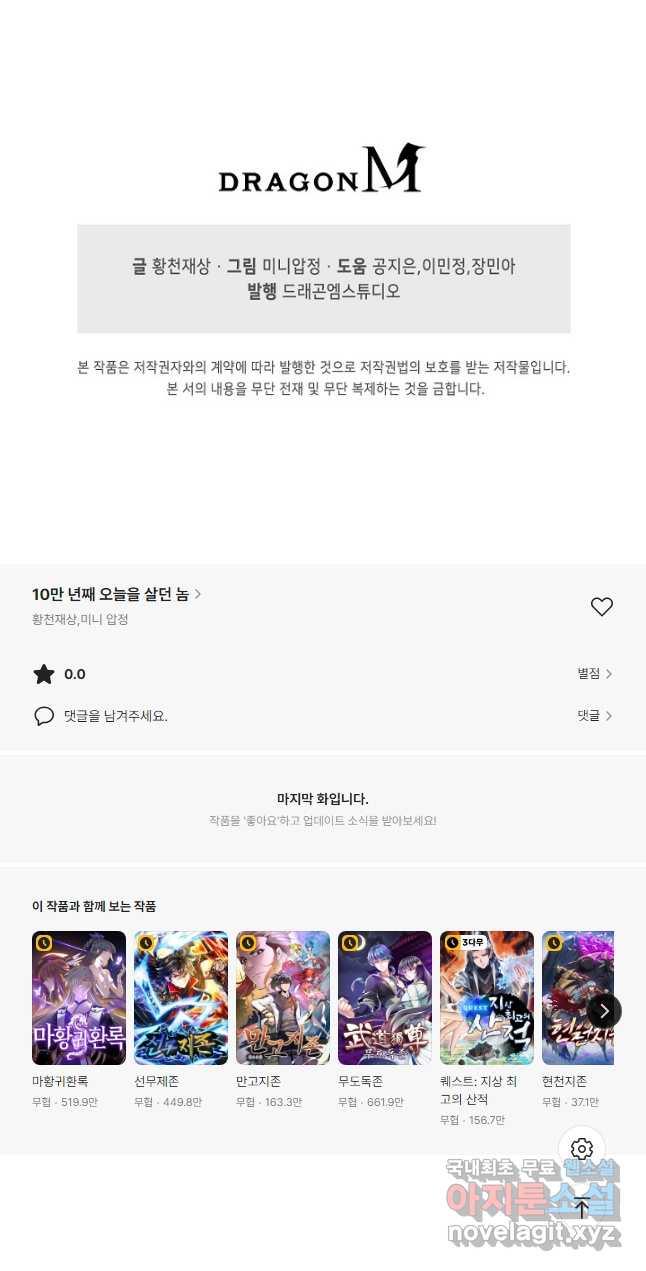The height and width of the screenshot is (1271, 646).
Task: Like the series with the heart icon
Action: [x=601, y=607]
